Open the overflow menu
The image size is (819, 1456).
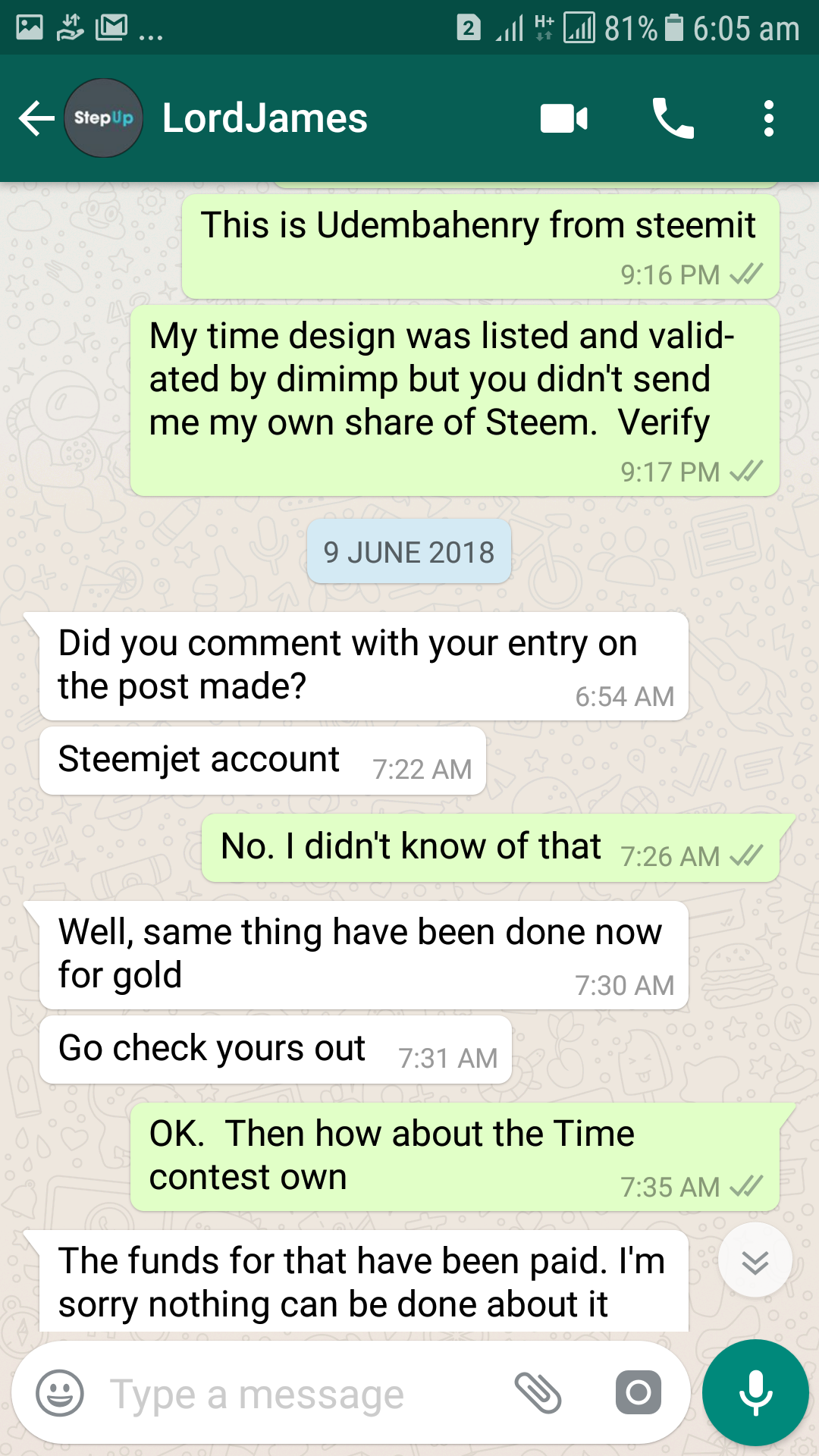pos(768,118)
